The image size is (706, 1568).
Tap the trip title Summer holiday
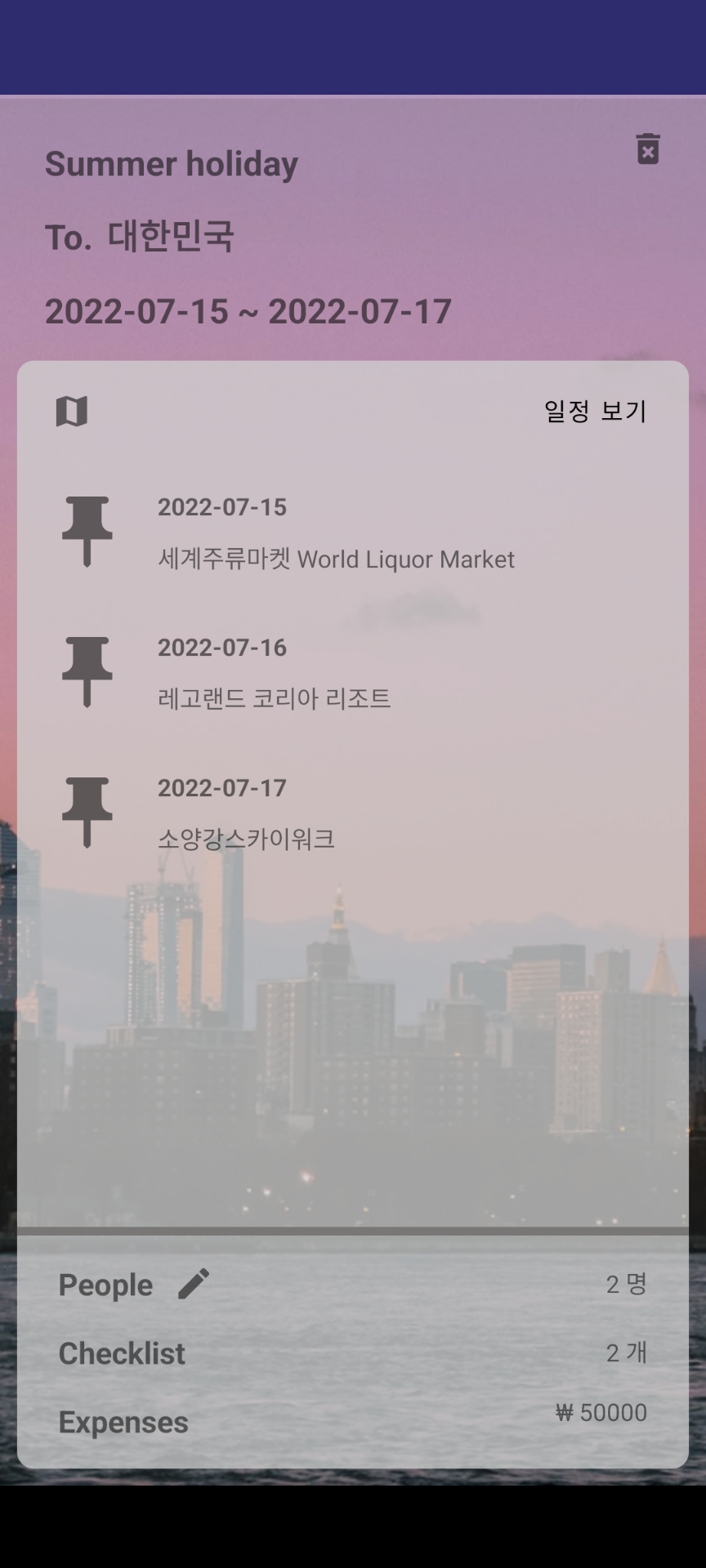point(172,163)
